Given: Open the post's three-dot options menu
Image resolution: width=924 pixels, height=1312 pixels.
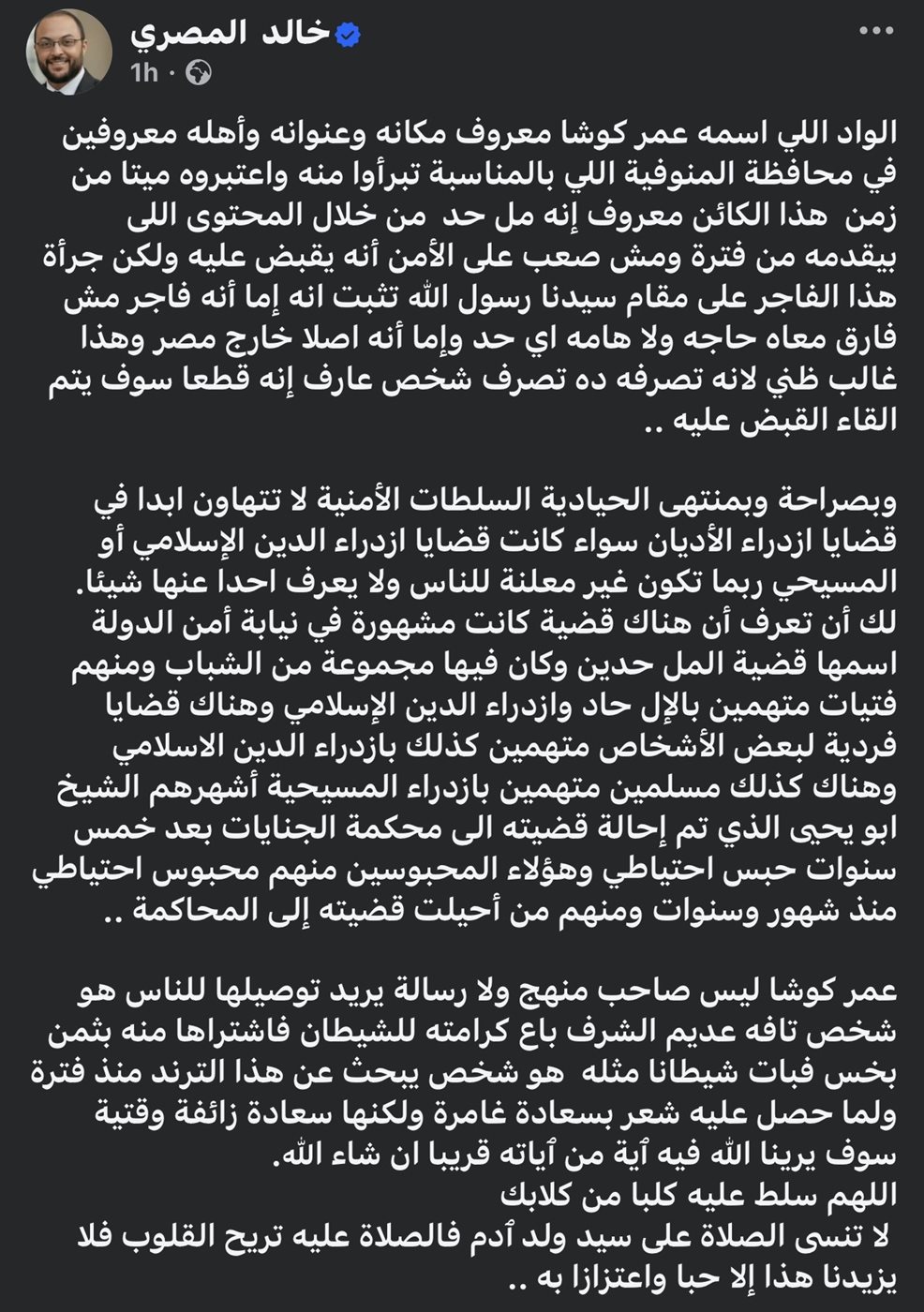Looking at the screenshot, I should (876, 32).
